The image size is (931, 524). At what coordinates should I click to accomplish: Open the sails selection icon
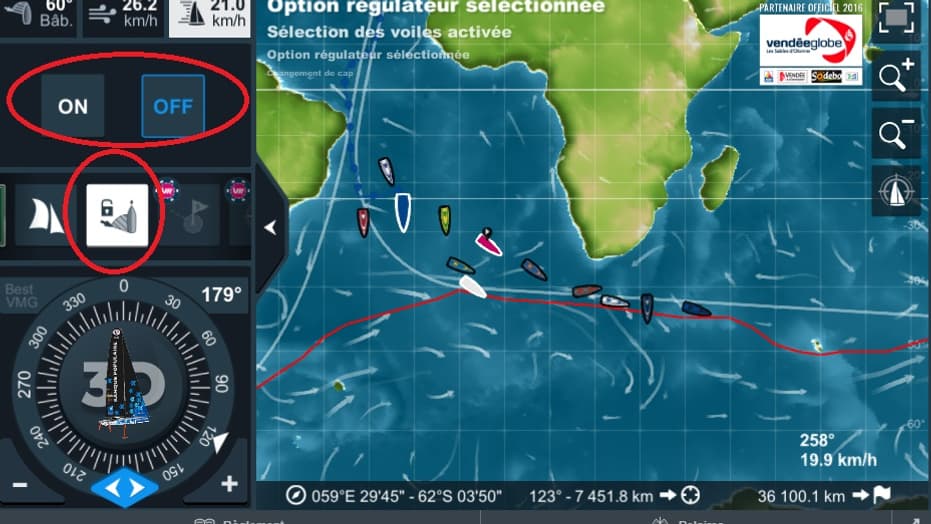pos(40,214)
